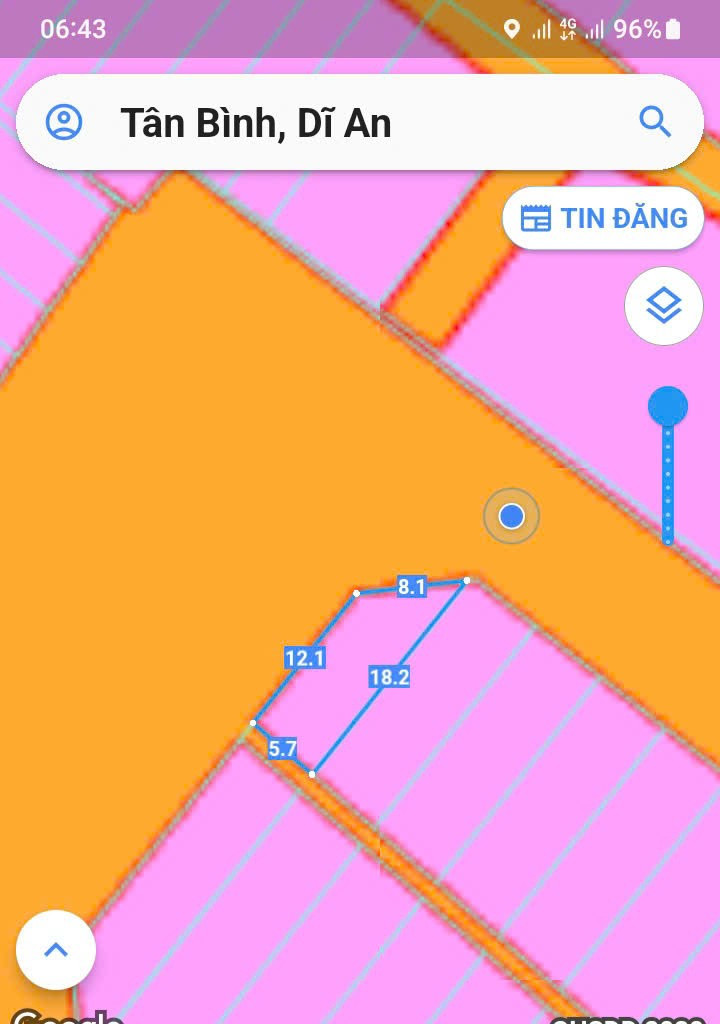The height and width of the screenshot is (1024, 720).
Task: Tap the search magnifier icon
Action: pyautogui.click(x=655, y=122)
